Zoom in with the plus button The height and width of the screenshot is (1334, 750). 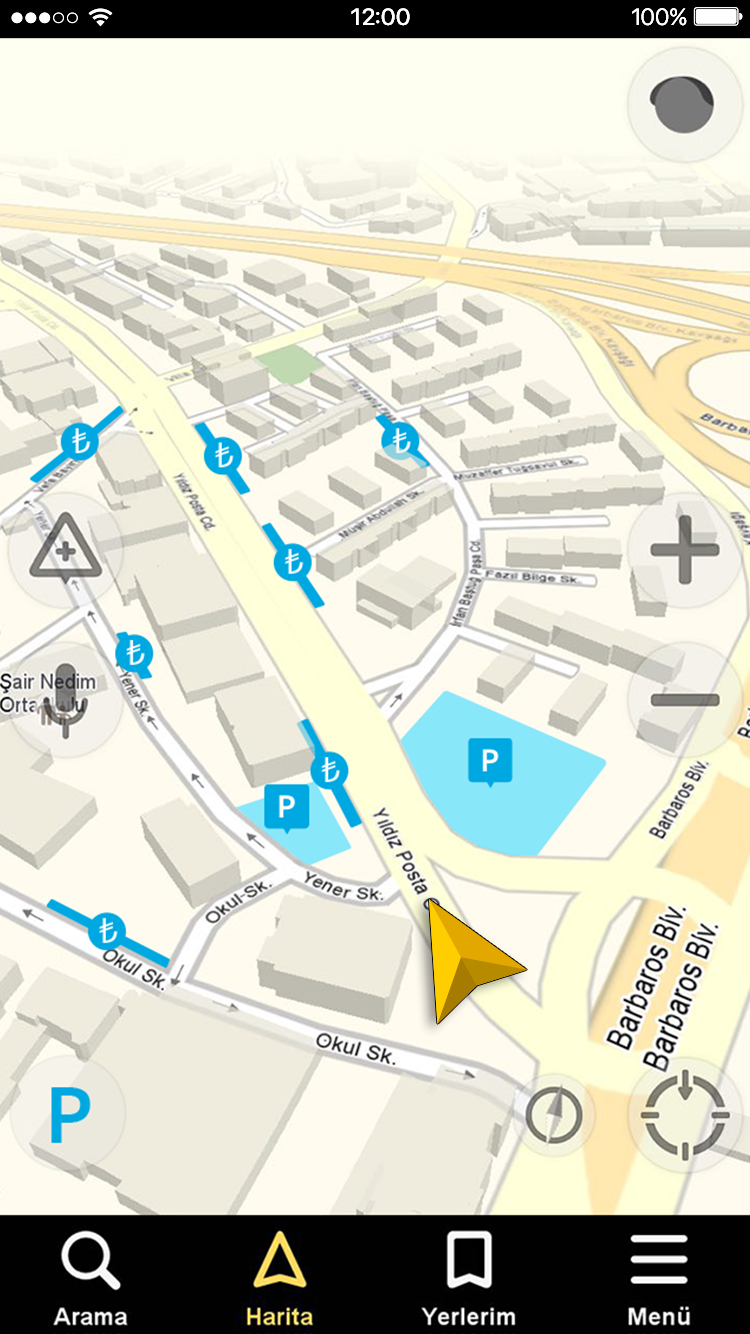[x=685, y=550]
